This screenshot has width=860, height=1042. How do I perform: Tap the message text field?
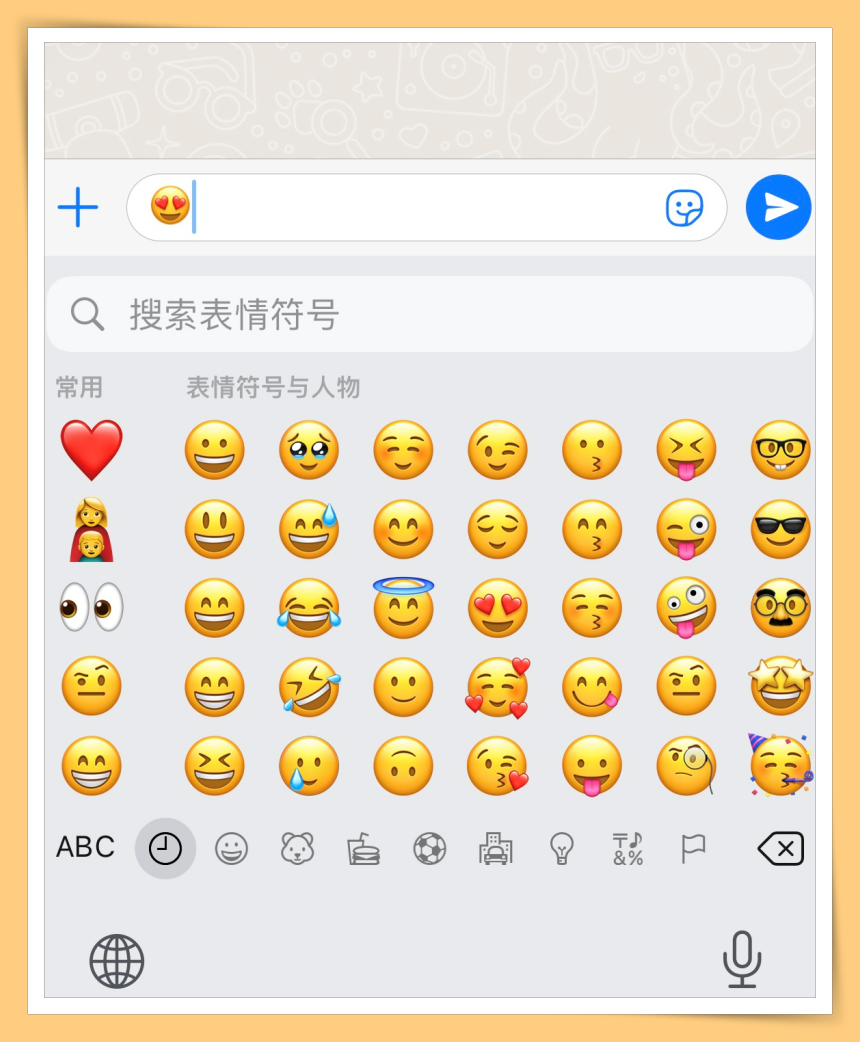pos(420,208)
